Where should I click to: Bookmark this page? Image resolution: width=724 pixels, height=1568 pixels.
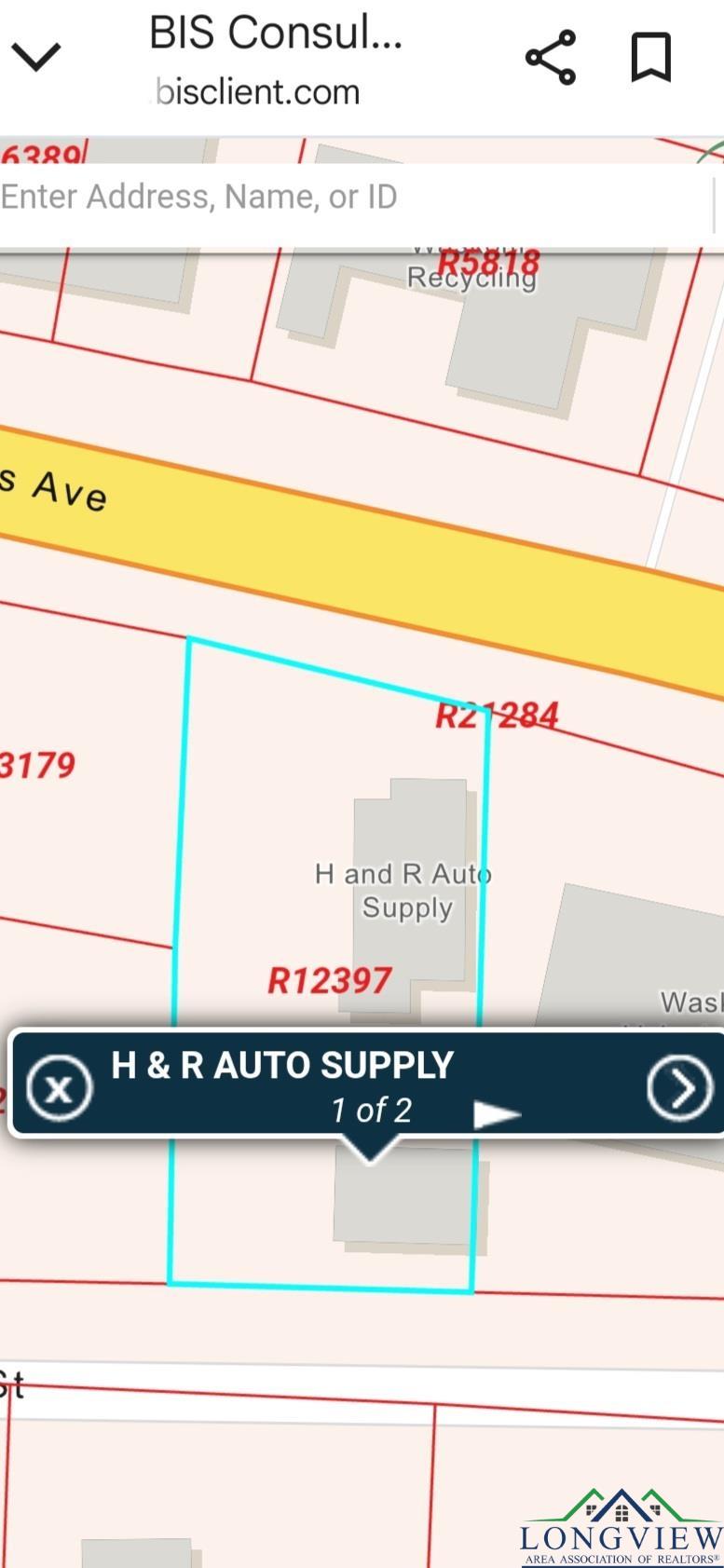pos(650,58)
